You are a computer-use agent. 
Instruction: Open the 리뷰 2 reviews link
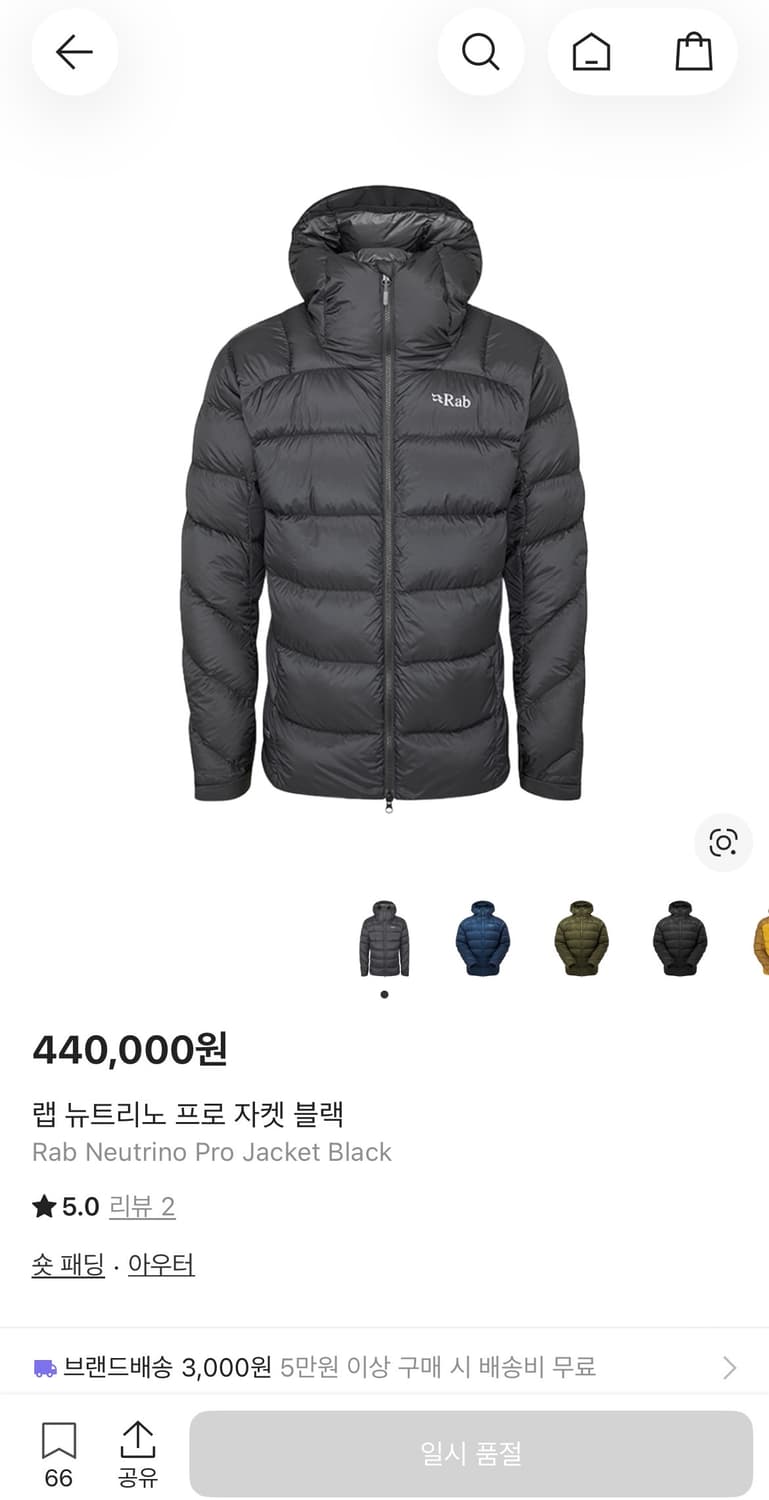pyautogui.click(x=142, y=1207)
